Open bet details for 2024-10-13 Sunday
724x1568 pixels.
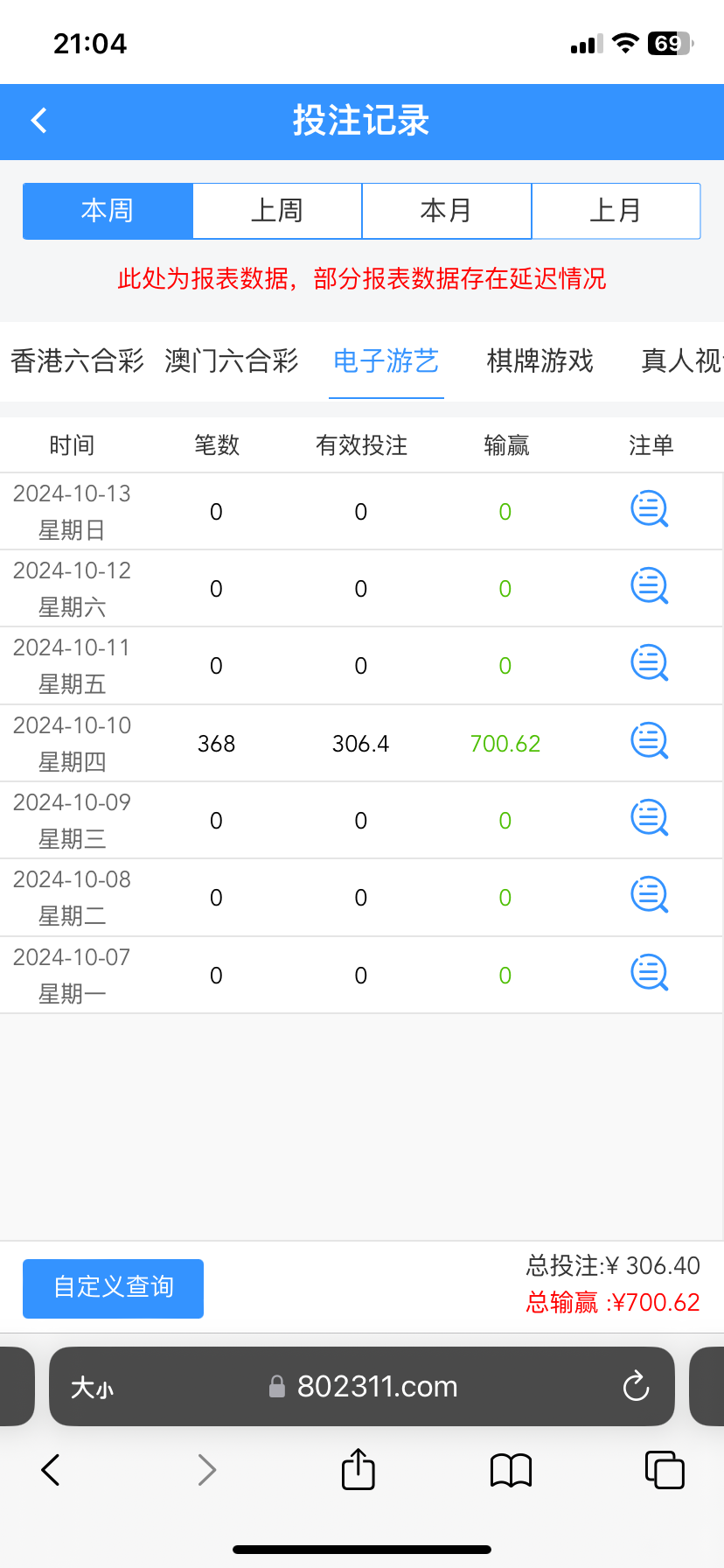[648, 510]
